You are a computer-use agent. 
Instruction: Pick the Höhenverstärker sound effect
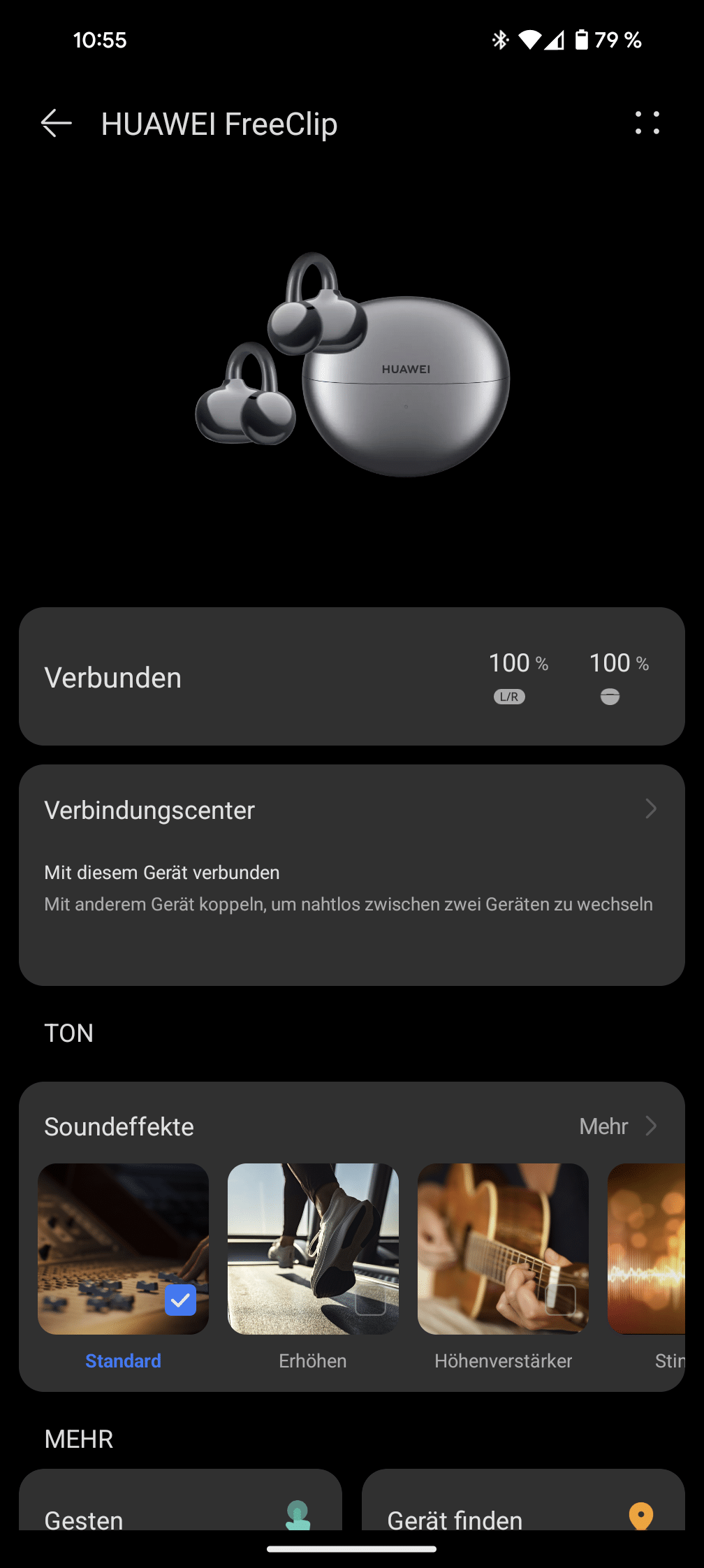coord(503,1249)
